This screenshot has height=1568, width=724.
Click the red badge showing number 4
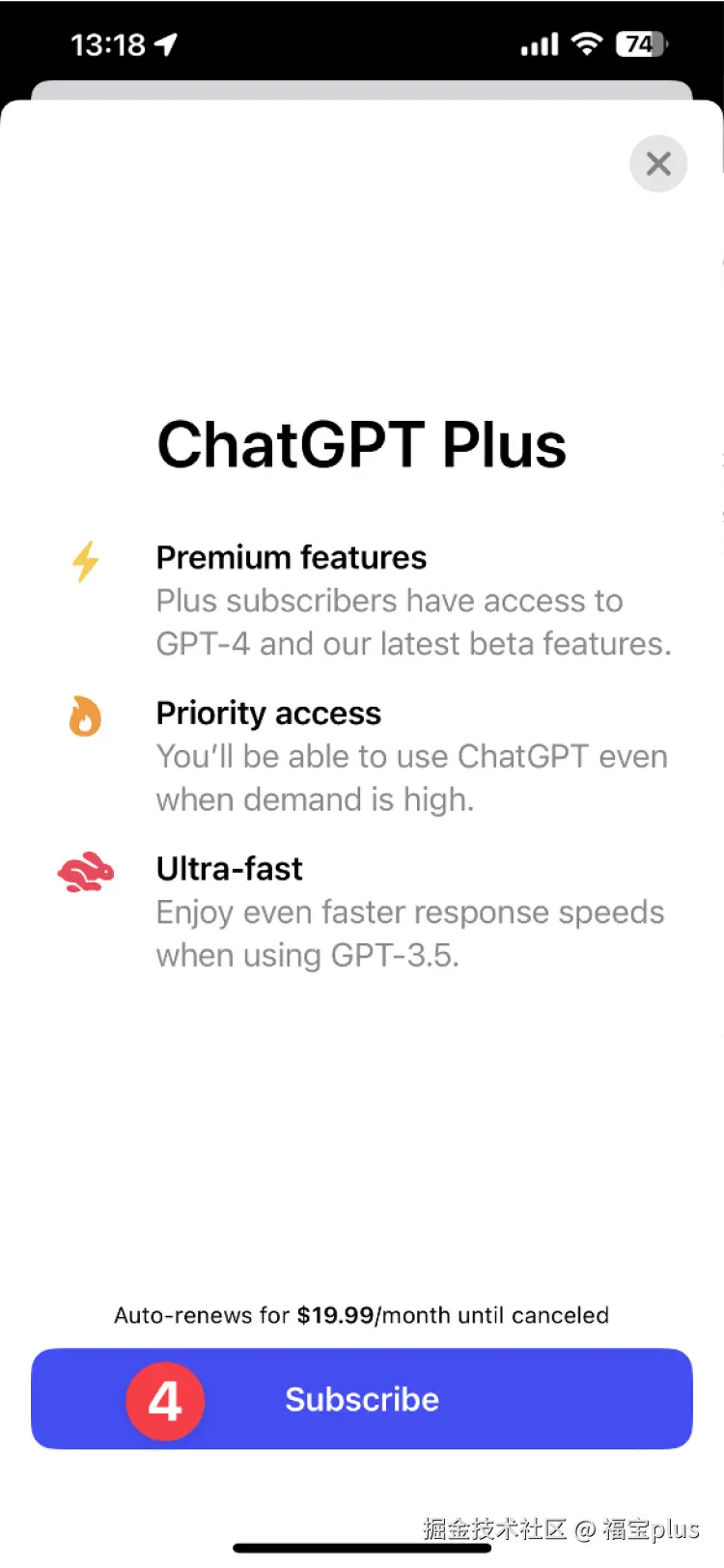tap(165, 1400)
